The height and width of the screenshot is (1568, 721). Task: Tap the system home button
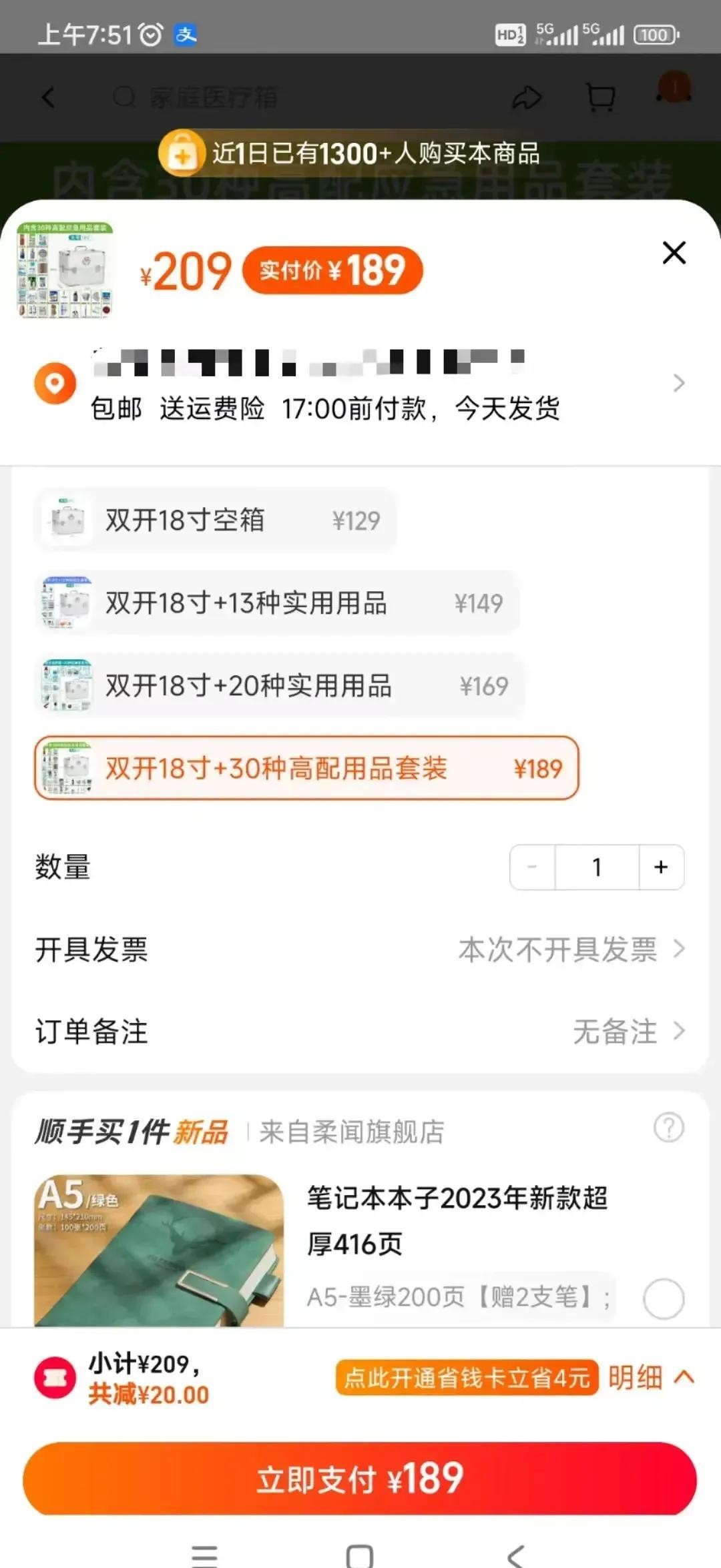pyautogui.click(x=360, y=1555)
